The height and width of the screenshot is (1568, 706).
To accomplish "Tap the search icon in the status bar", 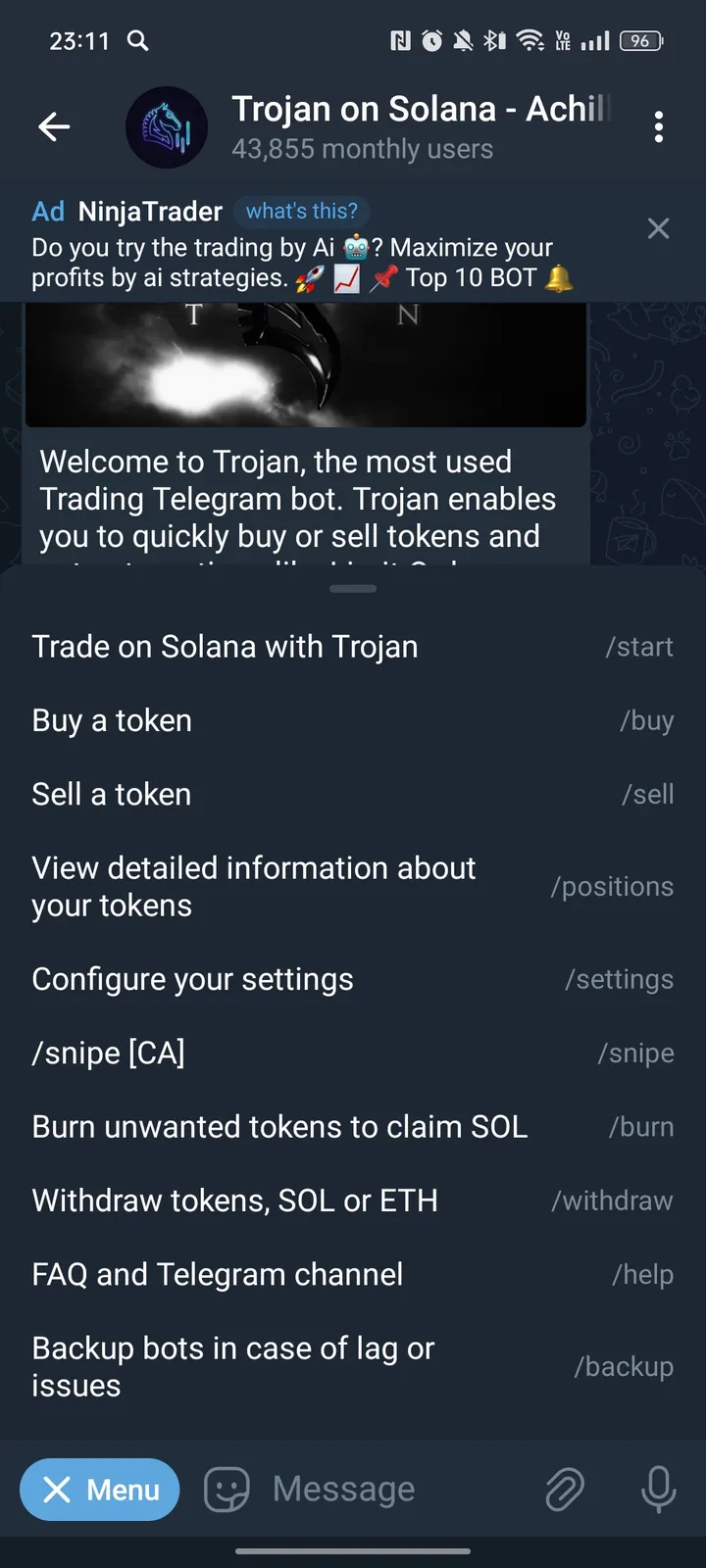I will [137, 41].
